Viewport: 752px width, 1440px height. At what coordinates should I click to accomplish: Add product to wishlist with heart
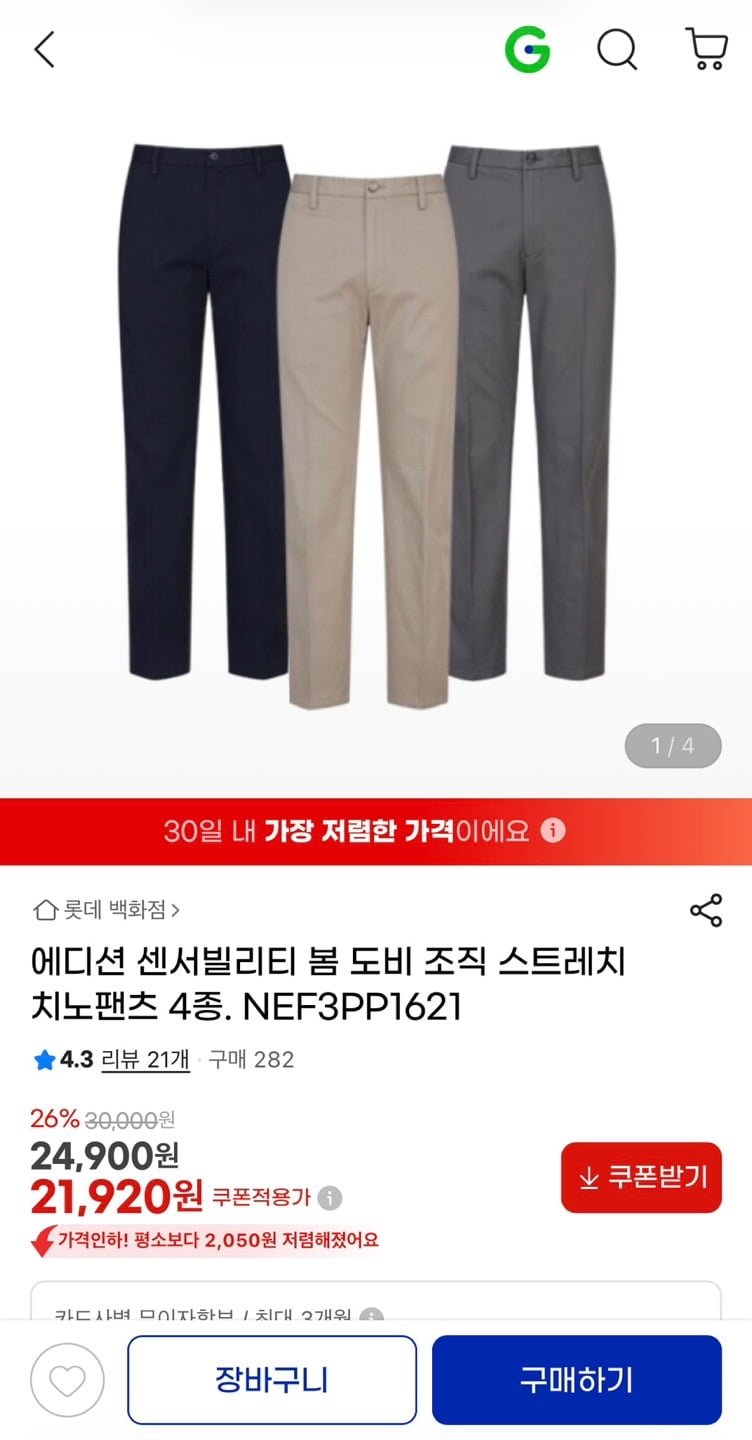pos(67,1381)
